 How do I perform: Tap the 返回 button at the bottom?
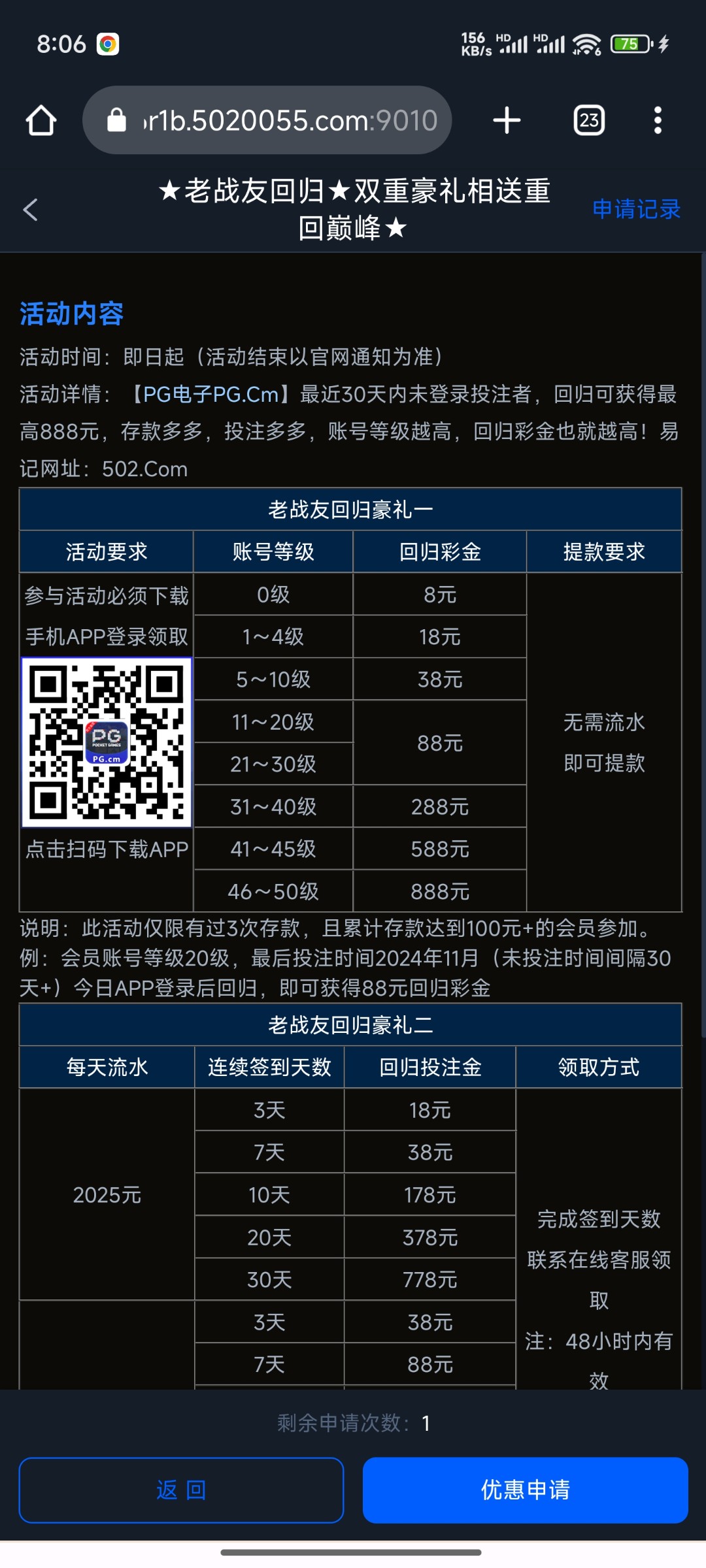pyautogui.click(x=181, y=1490)
